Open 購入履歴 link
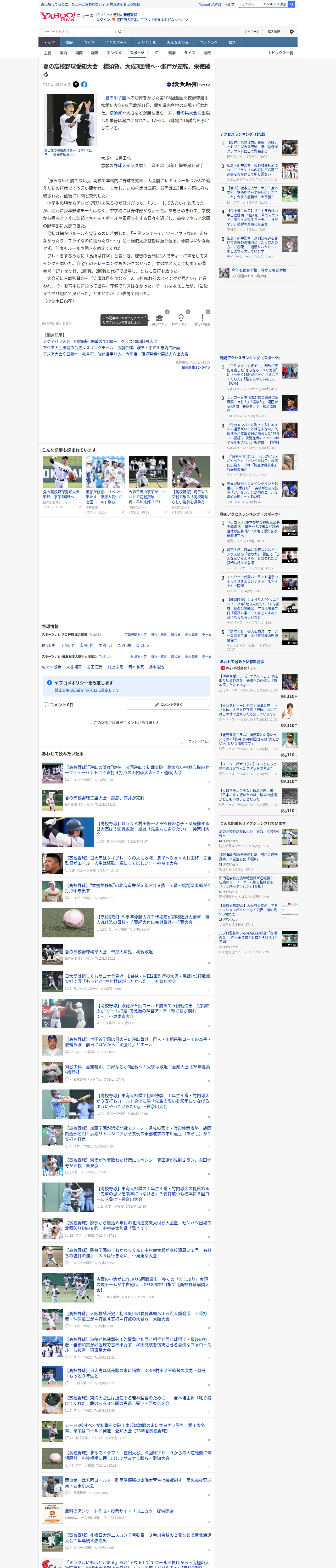 pos(274,32)
